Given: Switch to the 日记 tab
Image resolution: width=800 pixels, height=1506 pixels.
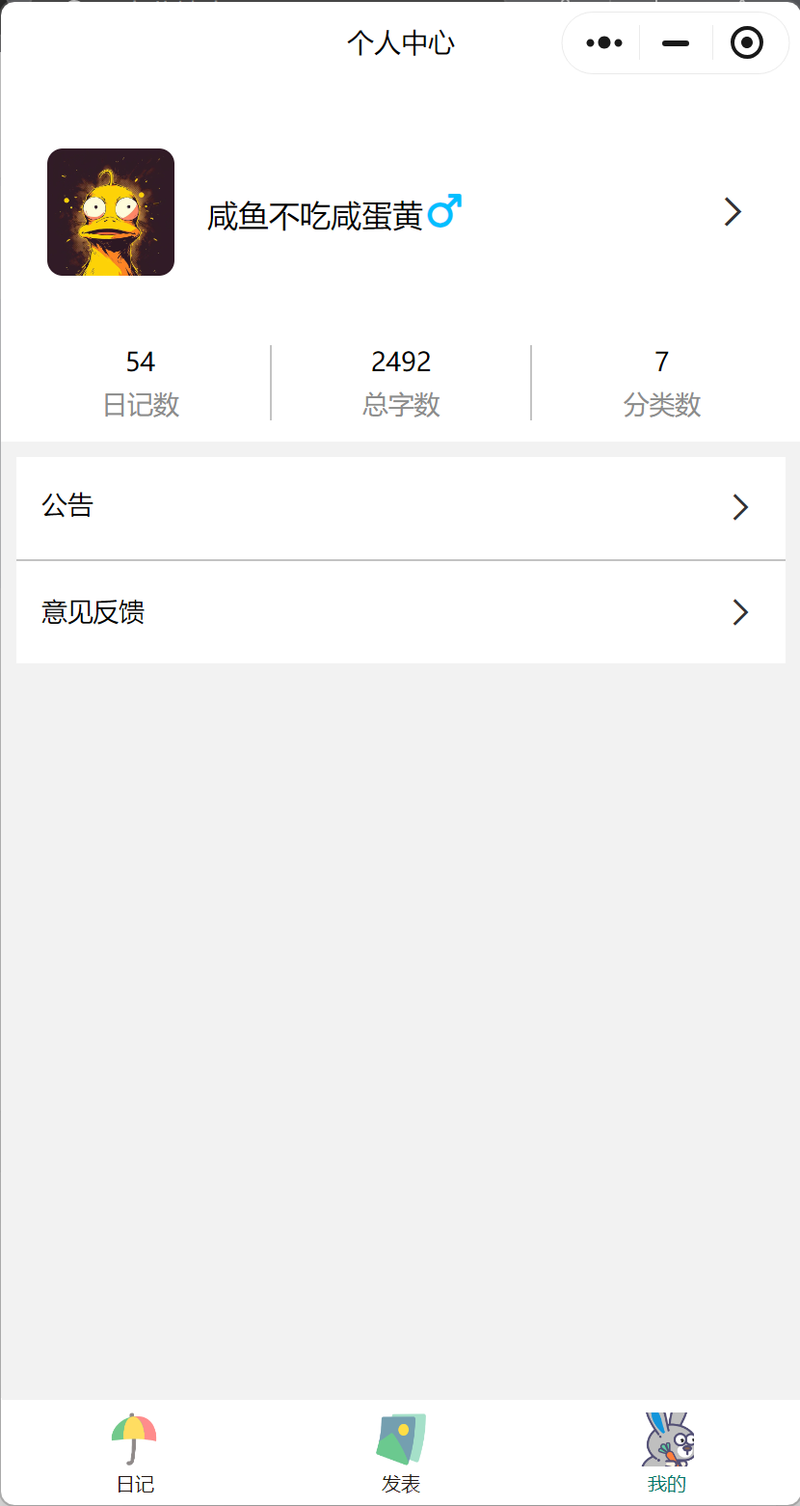Looking at the screenshot, I should [134, 1453].
